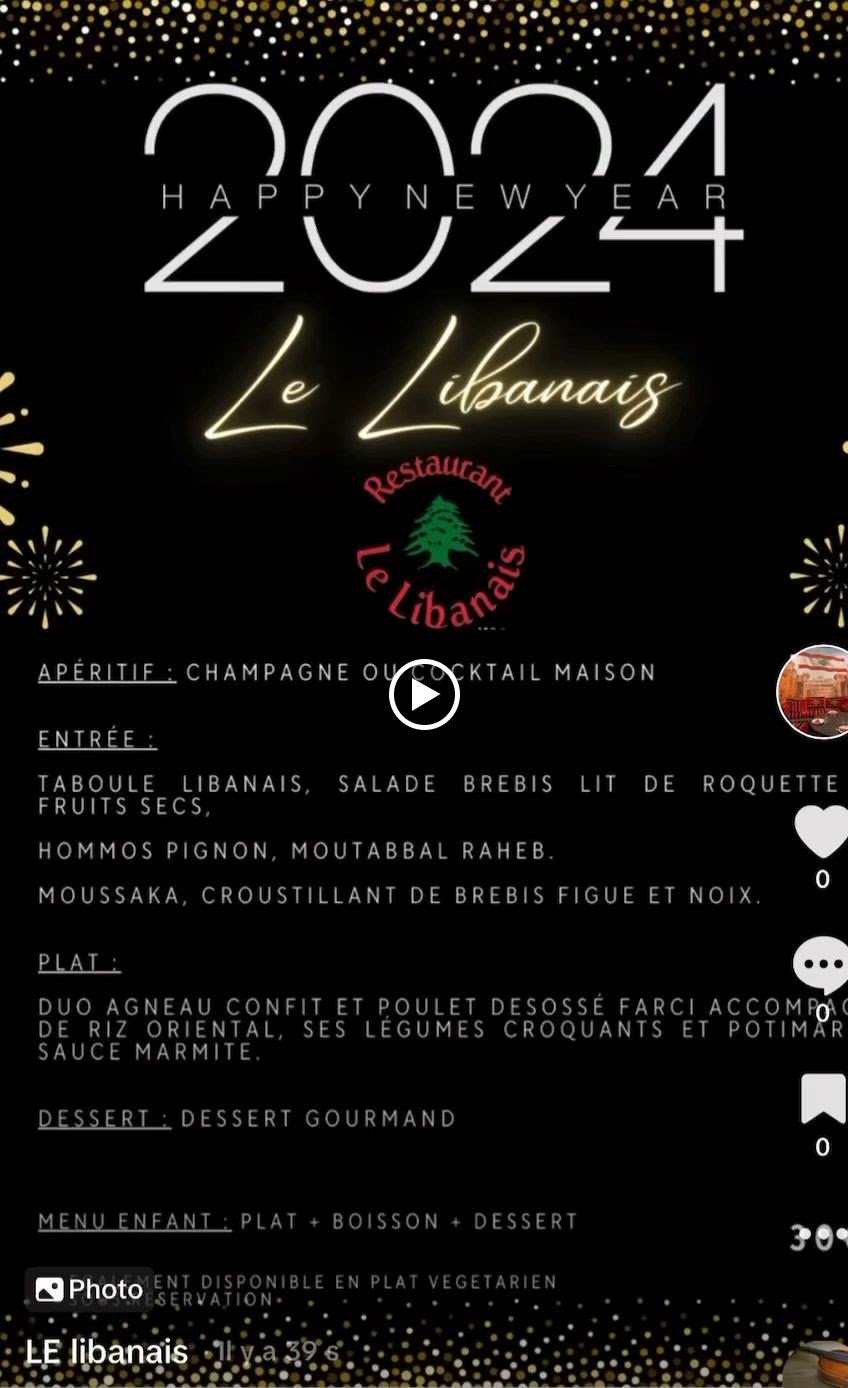The height and width of the screenshot is (1388, 848).
Task: Like this post with the heart icon
Action: [x=821, y=831]
